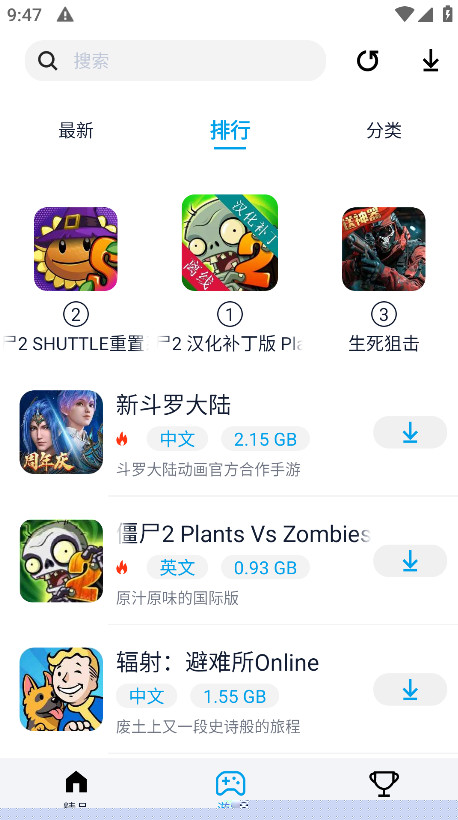The image size is (458, 820).
Task: Download 辐射：避难所Online
Action: [x=410, y=690]
